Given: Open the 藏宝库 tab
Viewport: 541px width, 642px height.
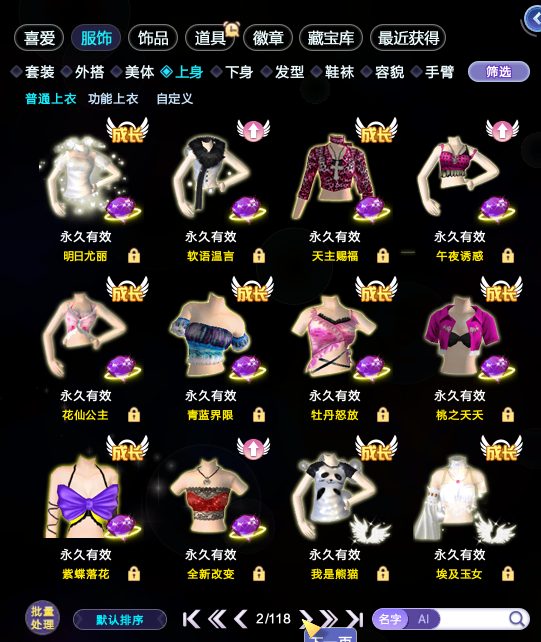Looking at the screenshot, I should tap(331, 38).
